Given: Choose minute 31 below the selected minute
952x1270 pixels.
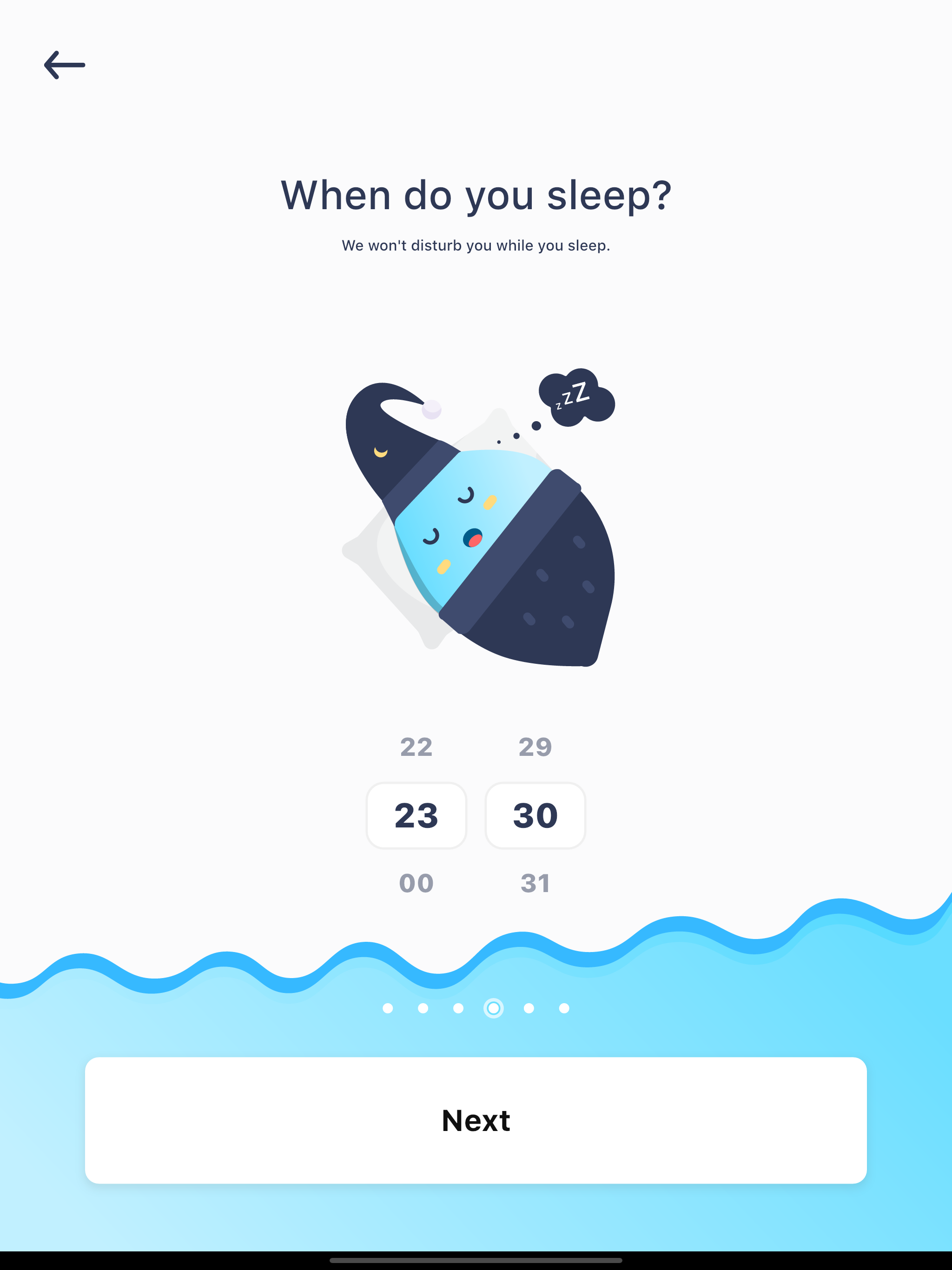Looking at the screenshot, I should [x=535, y=883].
